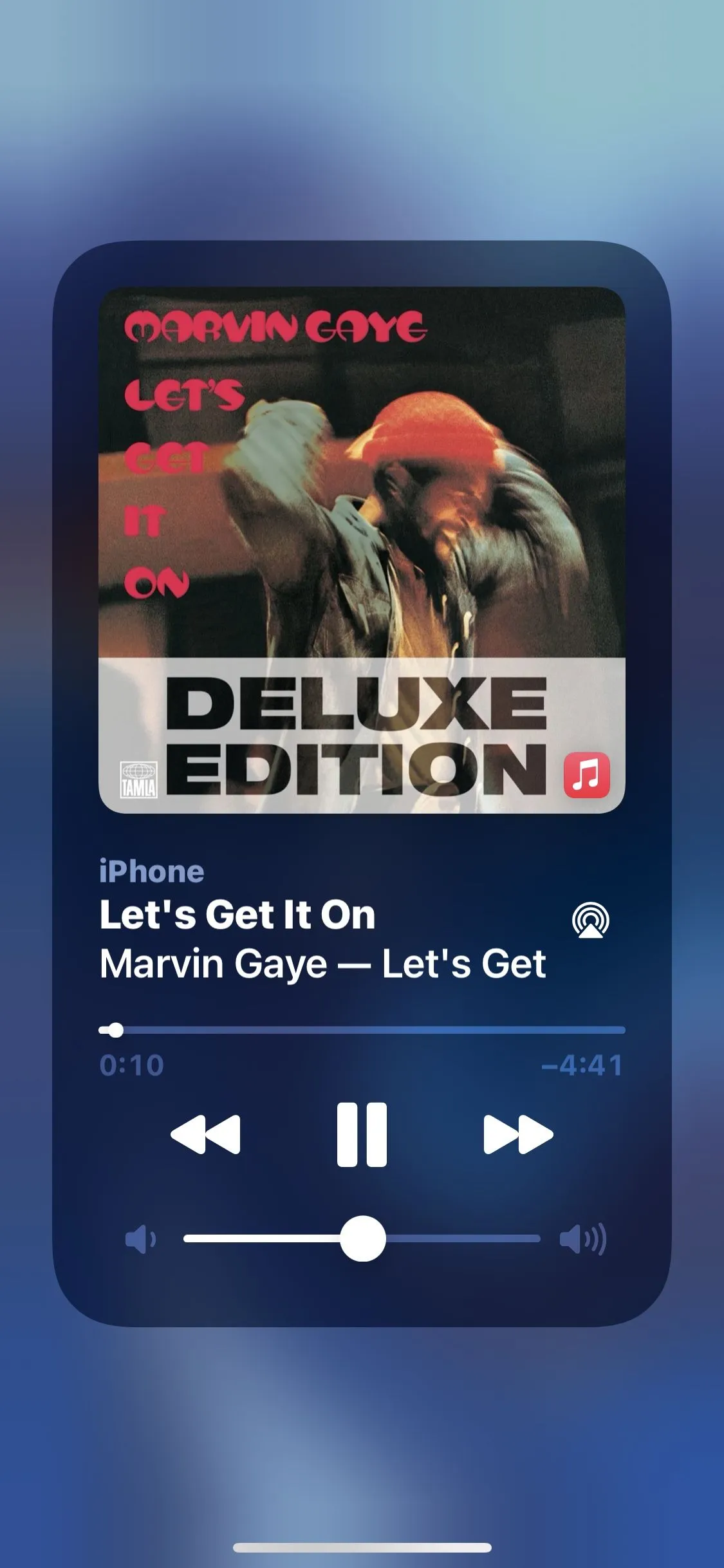
Task: Pause the current song
Action: click(x=362, y=1134)
